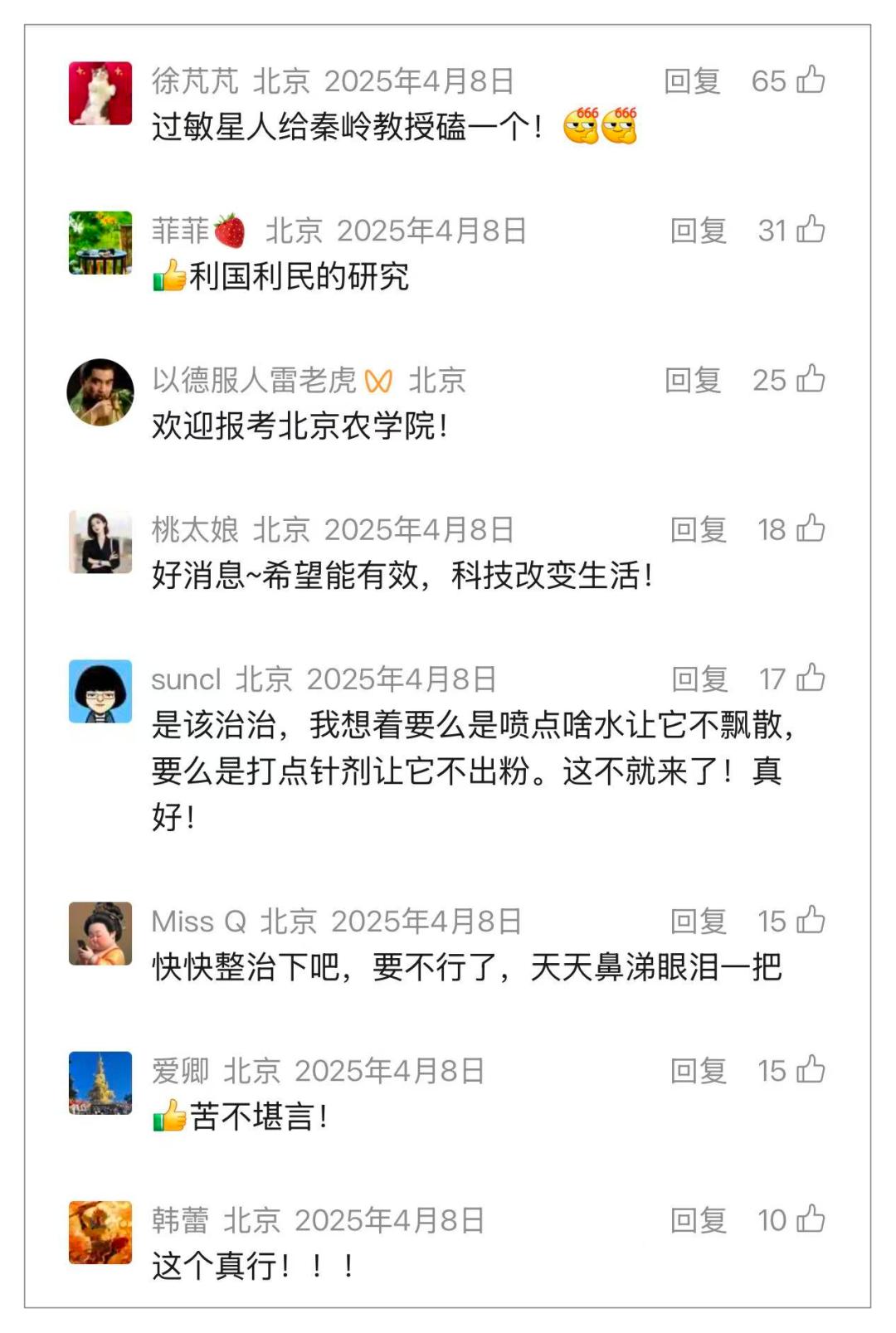Reply to 以德服人雷老虎's comment

pos(693,380)
